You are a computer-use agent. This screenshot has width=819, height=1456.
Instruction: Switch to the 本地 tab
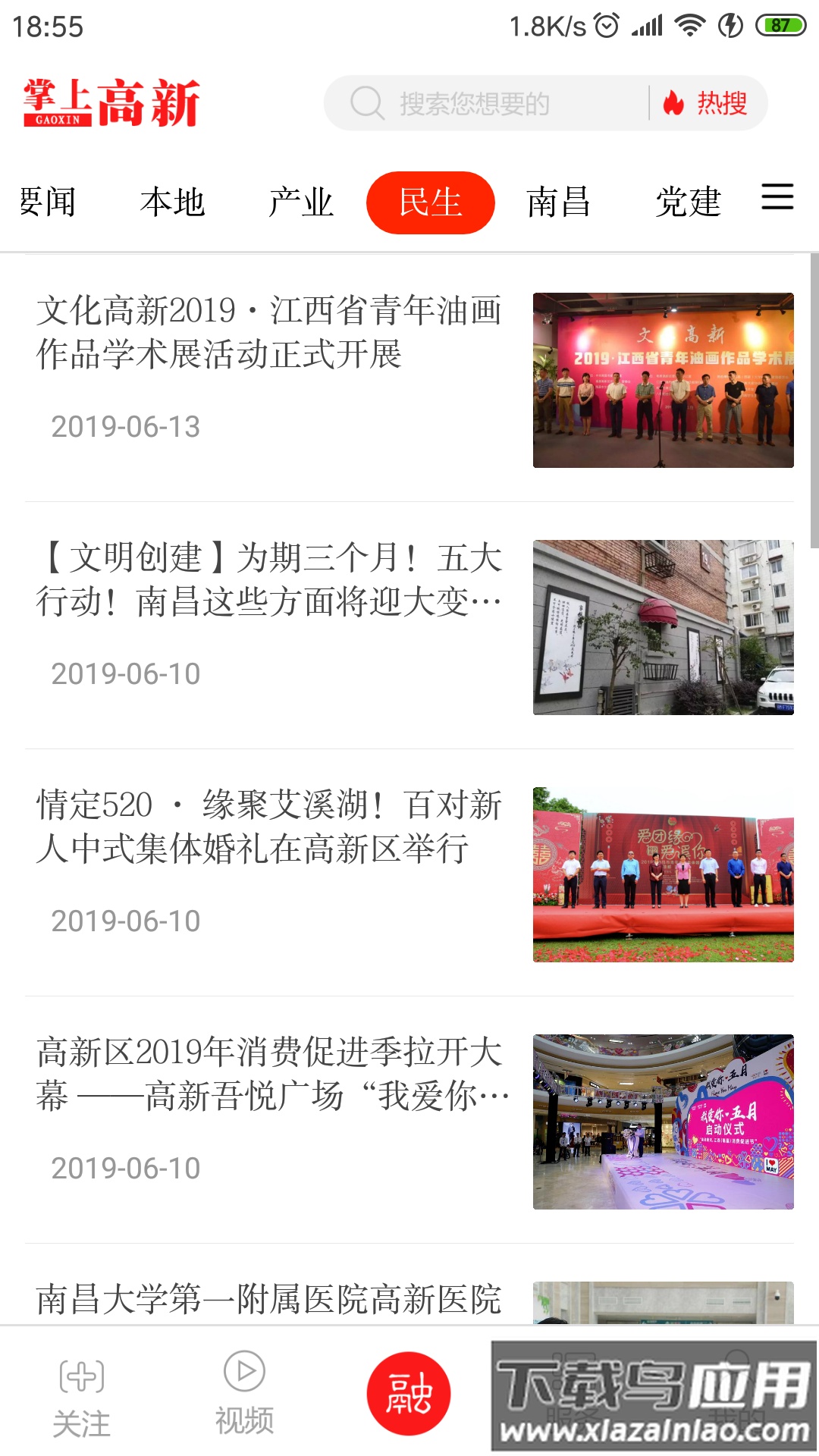173,201
